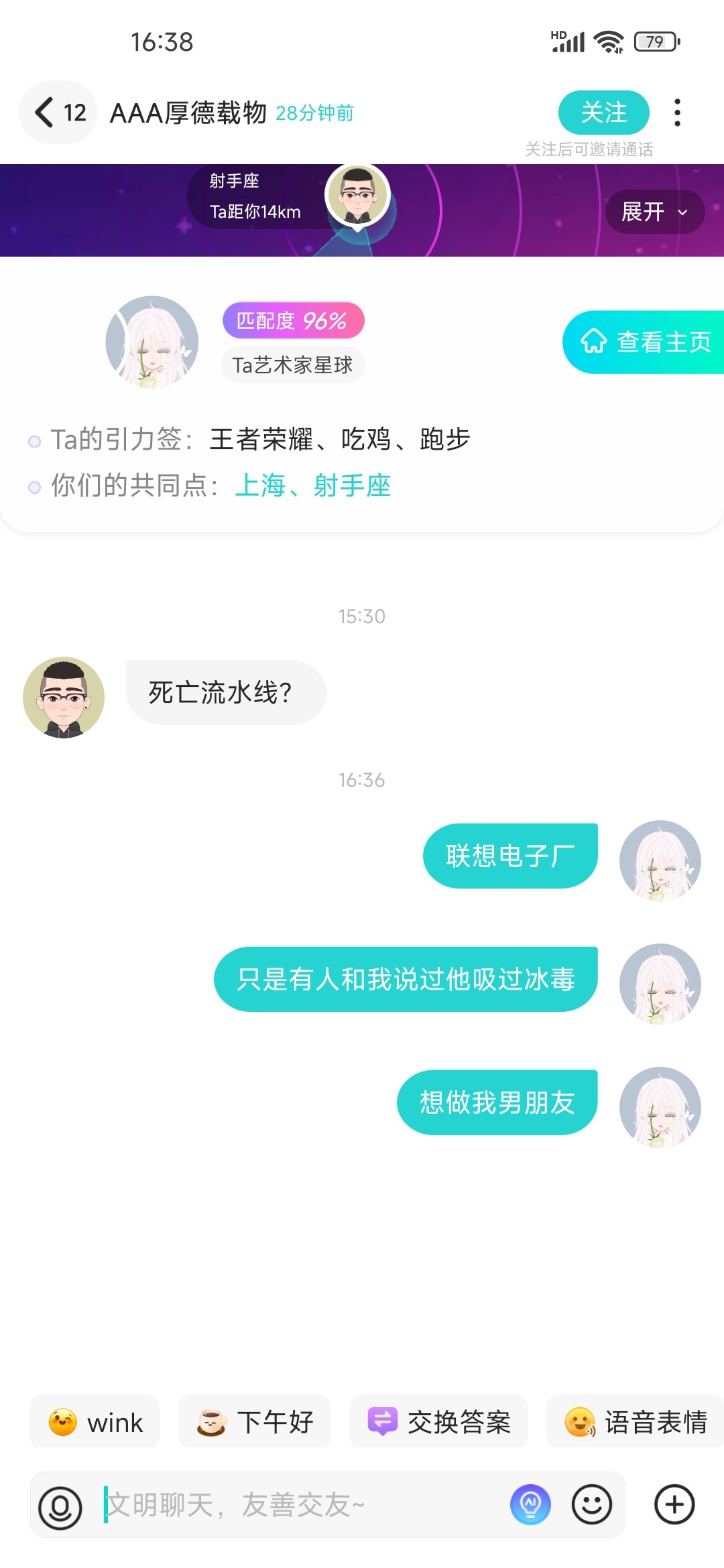Screen dimensions: 724x1568
Task: Open the 语音表情 chip
Action: pyautogui.click(x=636, y=1422)
